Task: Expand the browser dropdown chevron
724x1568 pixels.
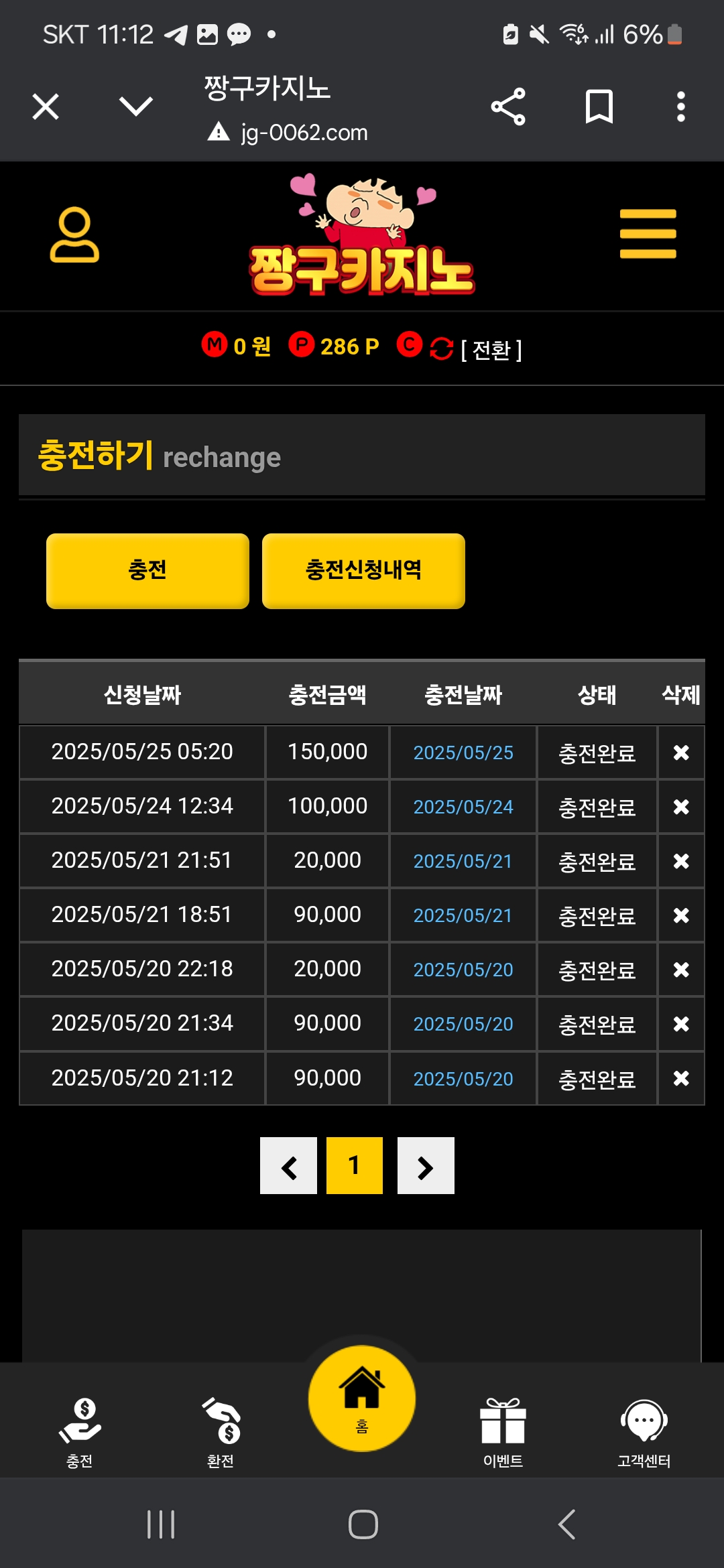Action: pos(135,106)
